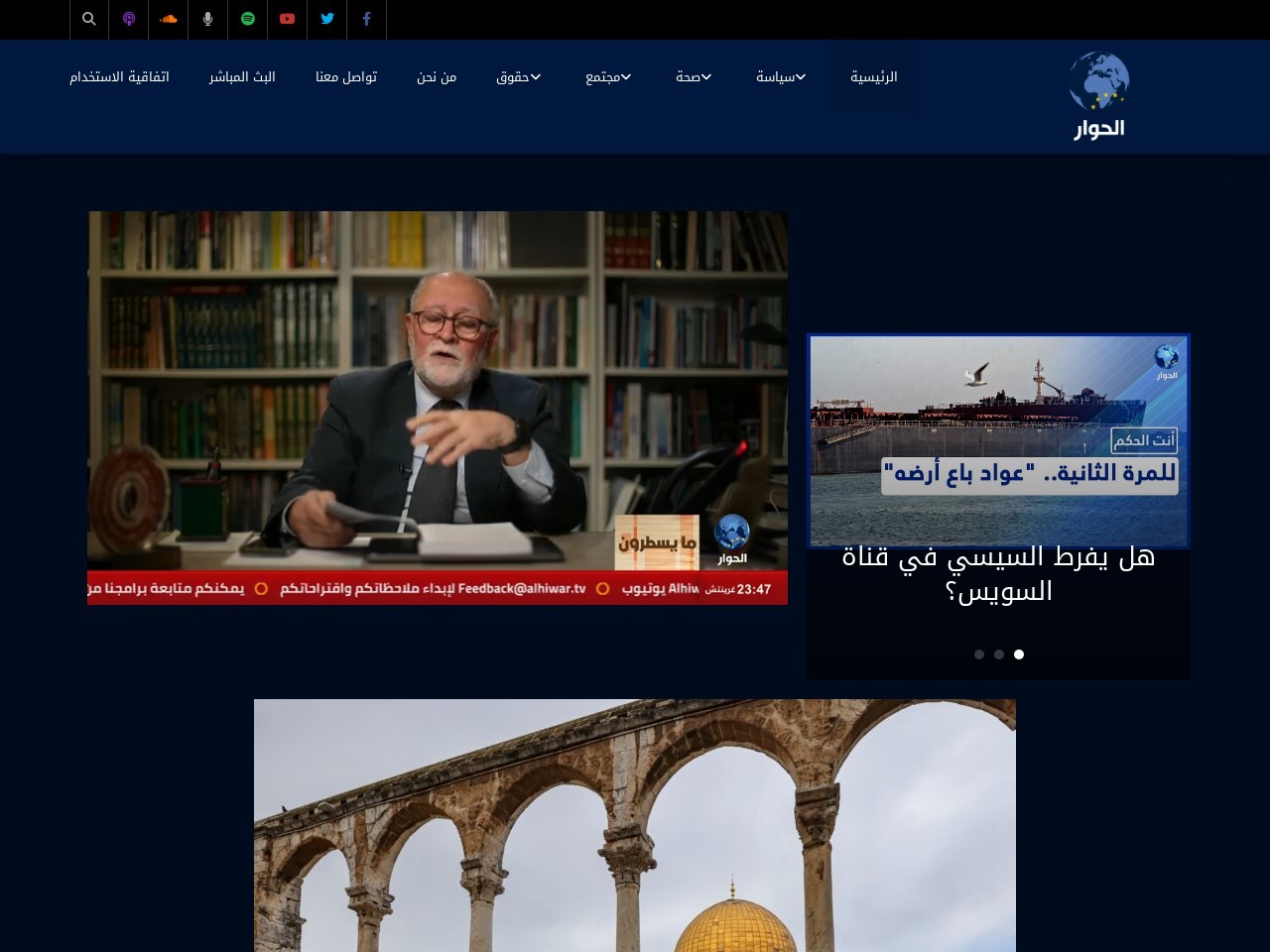
Task: Open the YouTube channel
Action: [x=288, y=19]
